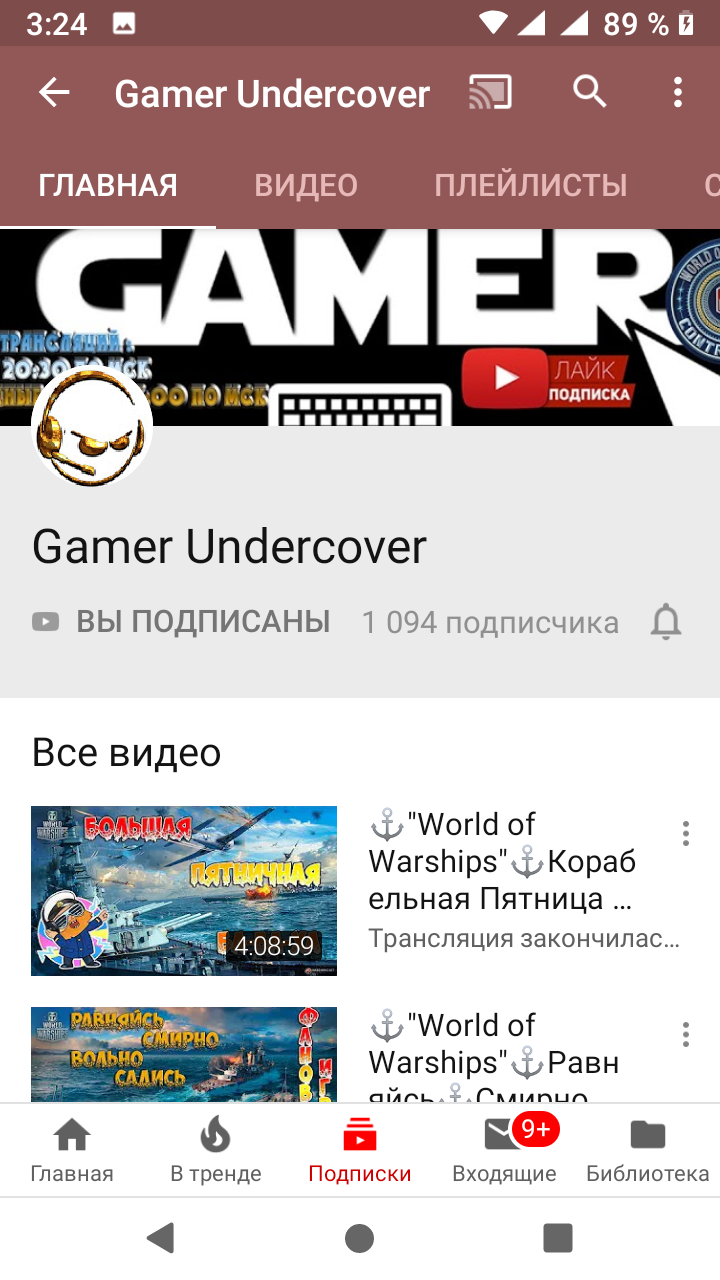The image size is (720, 1280).
Task: Tap the system home button
Action: [x=360, y=1238]
